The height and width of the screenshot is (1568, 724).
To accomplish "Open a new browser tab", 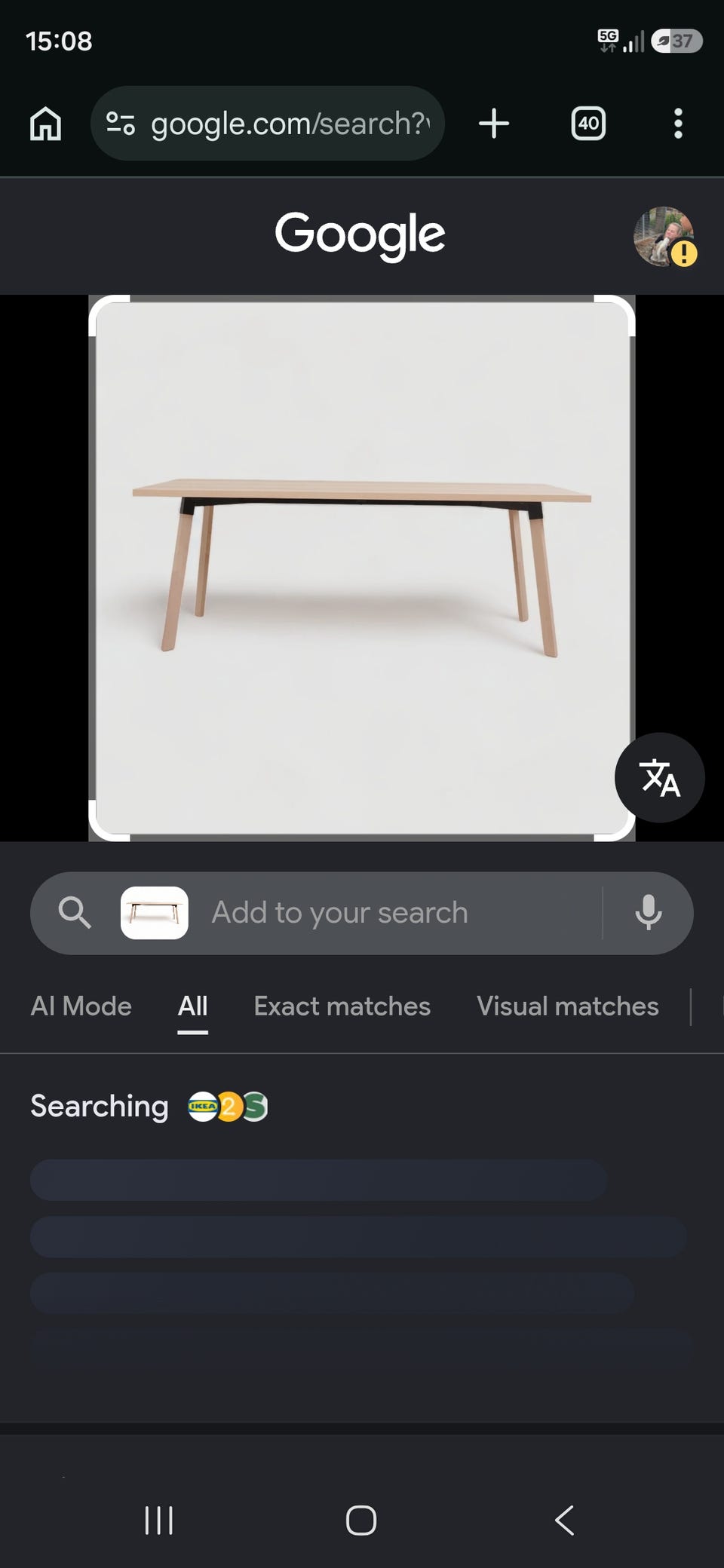I will point(494,123).
